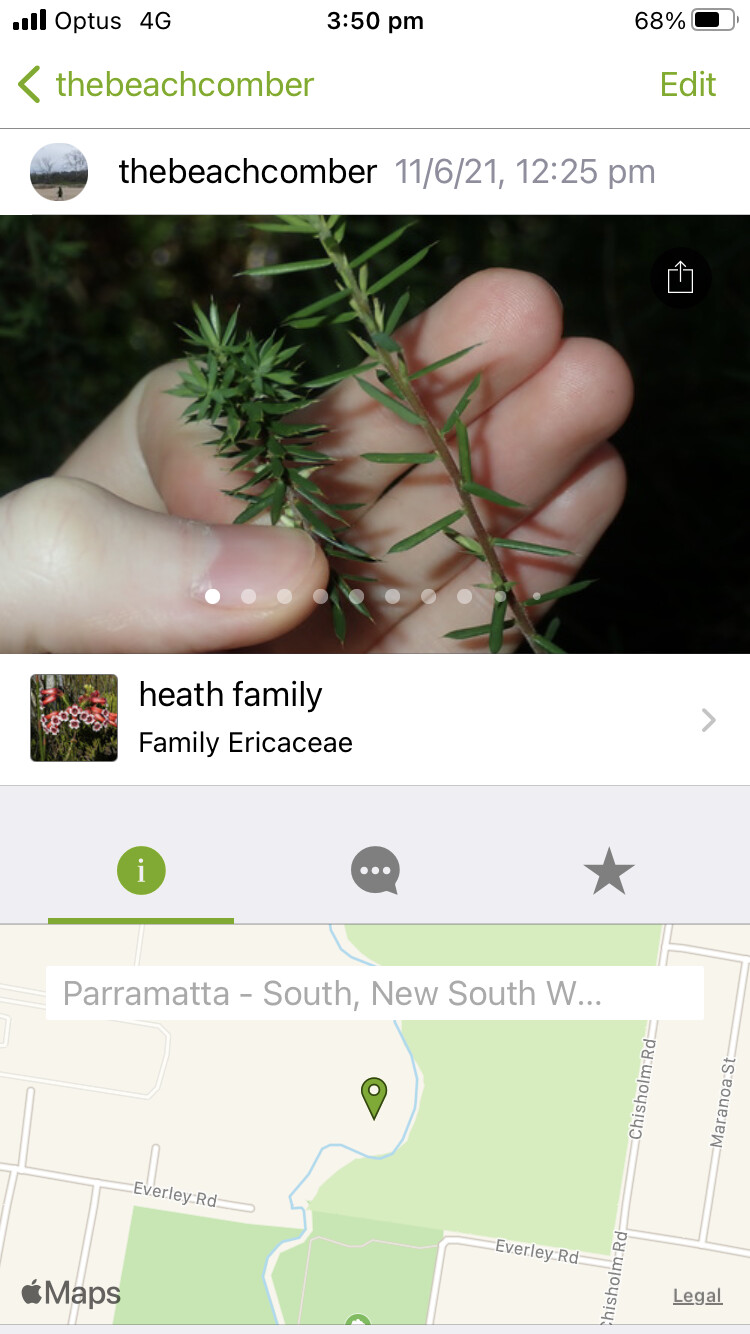The height and width of the screenshot is (1334, 750).
Task: Go back to thebeachcomber
Action: click(x=166, y=84)
